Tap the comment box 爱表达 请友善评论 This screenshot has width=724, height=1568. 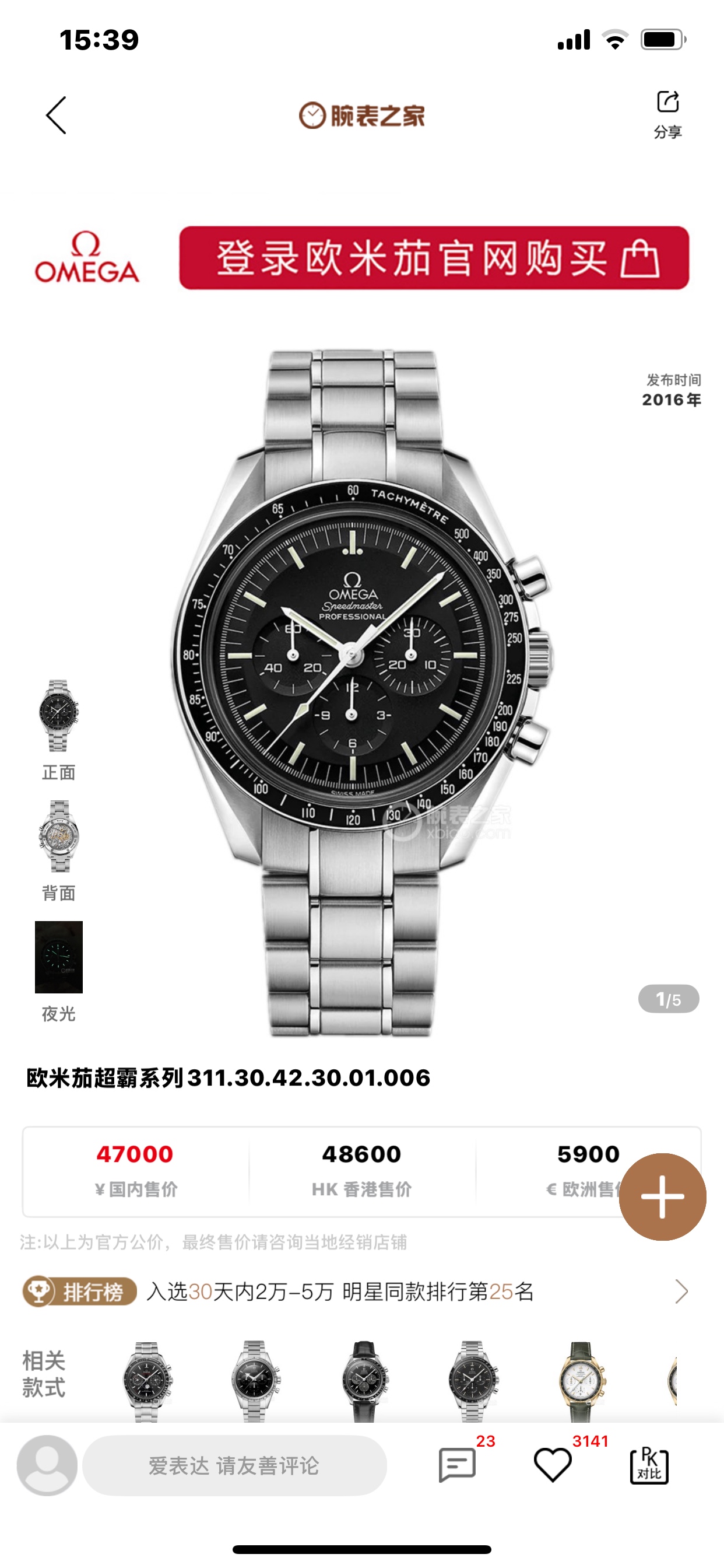coord(234,1466)
